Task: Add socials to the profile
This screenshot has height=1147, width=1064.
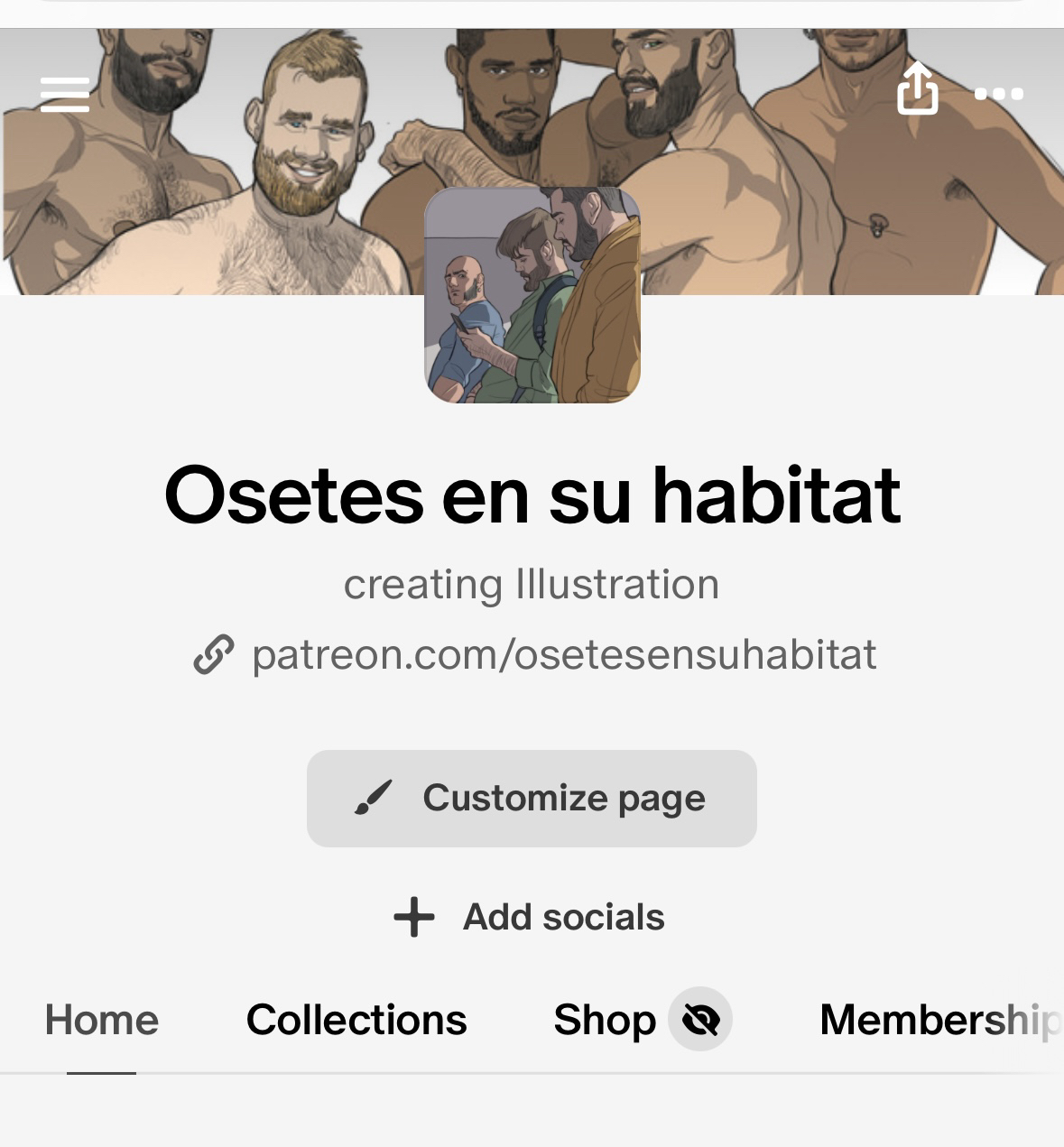Action: (x=530, y=917)
